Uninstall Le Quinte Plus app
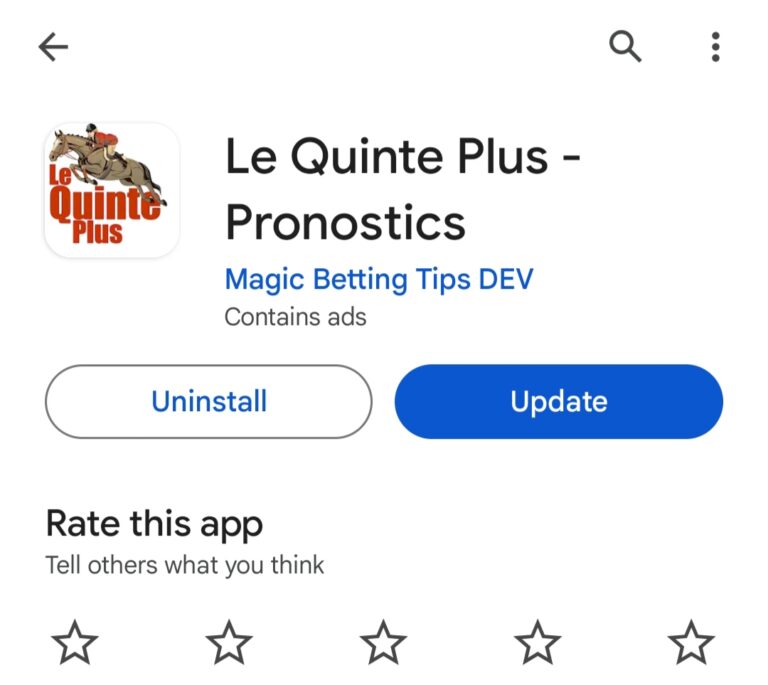The image size is (768, 685). [x=208, y=402]
